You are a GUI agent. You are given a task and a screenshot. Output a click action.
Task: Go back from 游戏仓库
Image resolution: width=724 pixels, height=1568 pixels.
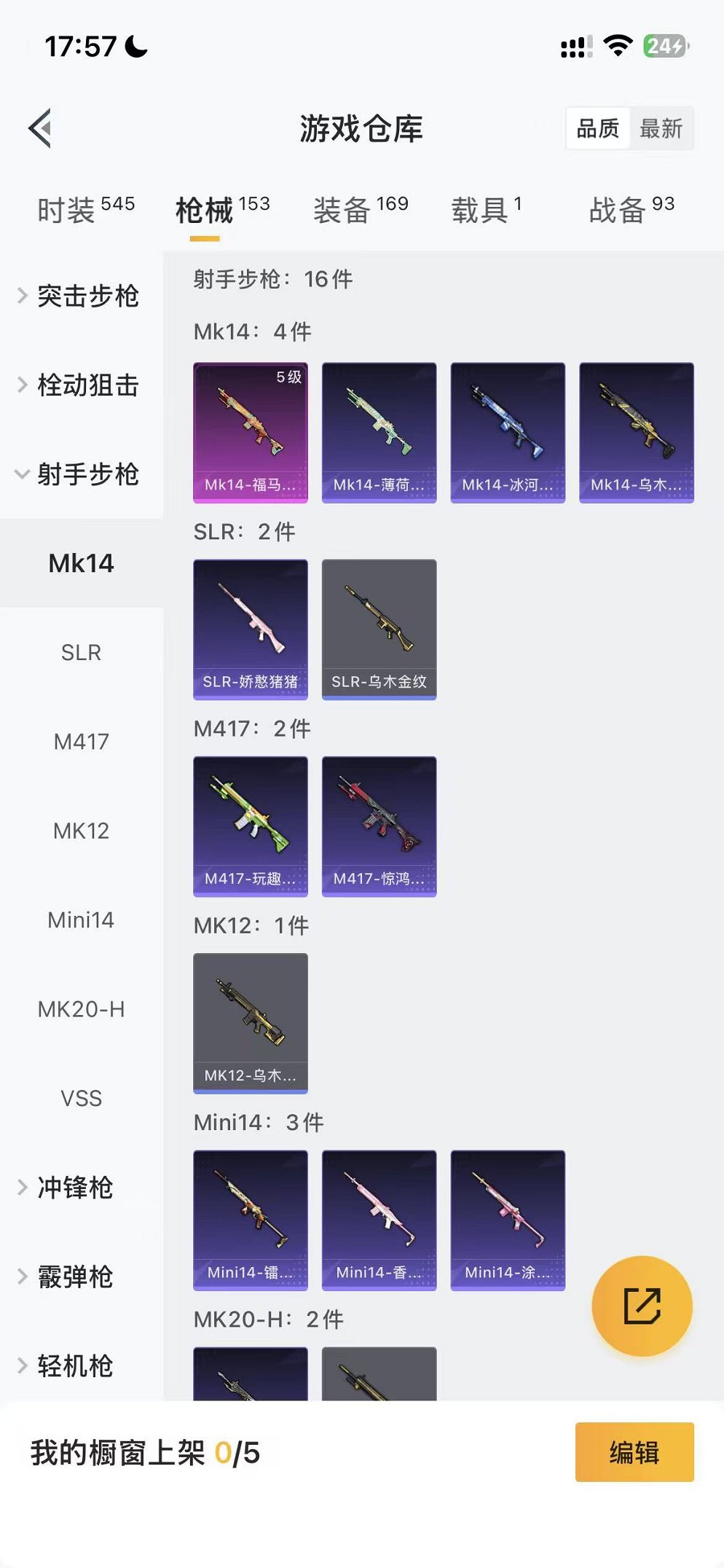pos(40,128)
